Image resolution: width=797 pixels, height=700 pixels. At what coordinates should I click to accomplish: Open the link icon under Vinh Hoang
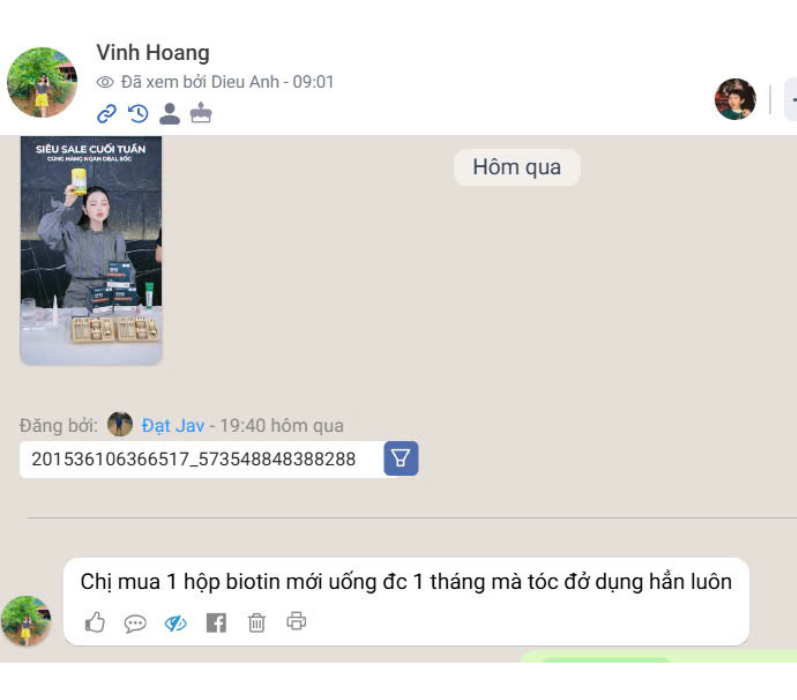[106, 114]
